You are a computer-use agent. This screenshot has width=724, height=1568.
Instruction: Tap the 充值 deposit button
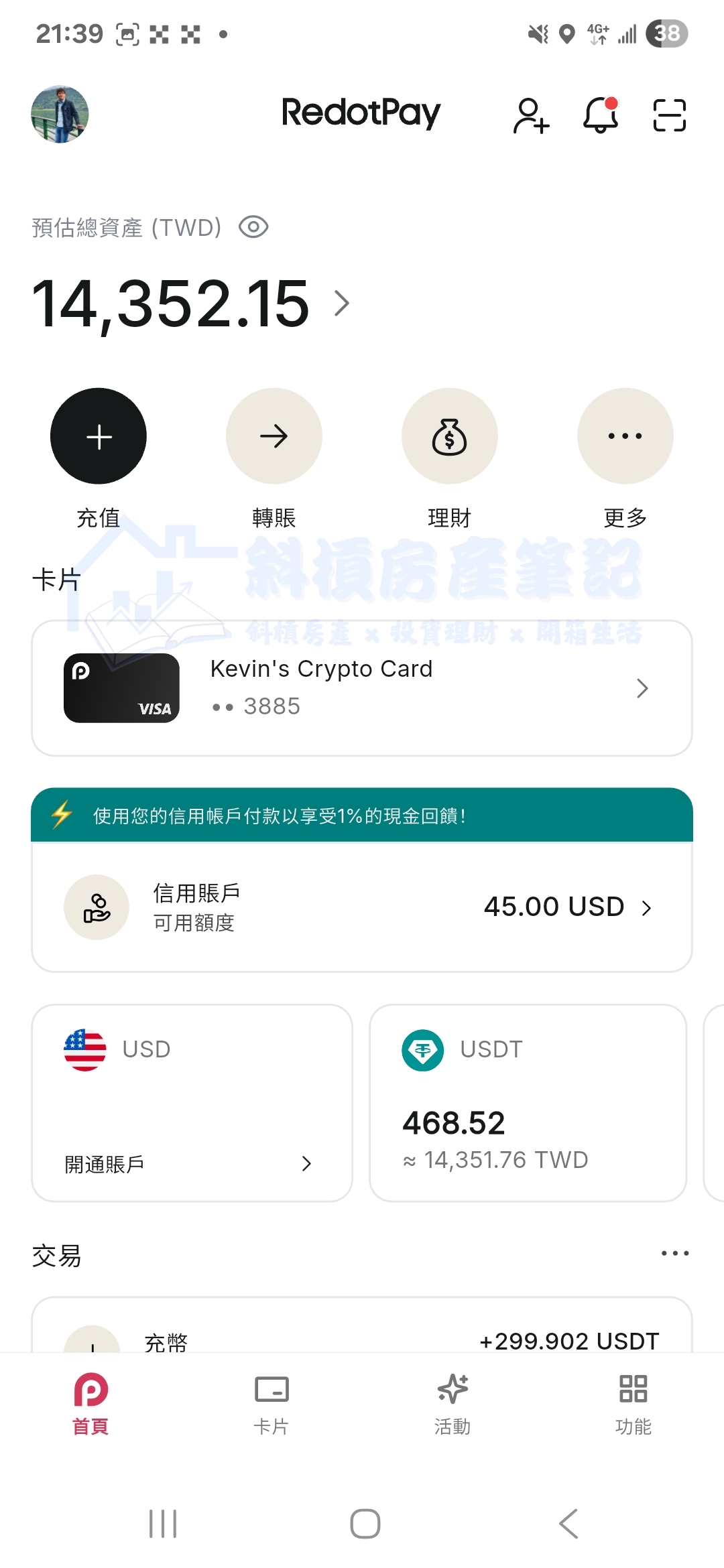(99, 436)
